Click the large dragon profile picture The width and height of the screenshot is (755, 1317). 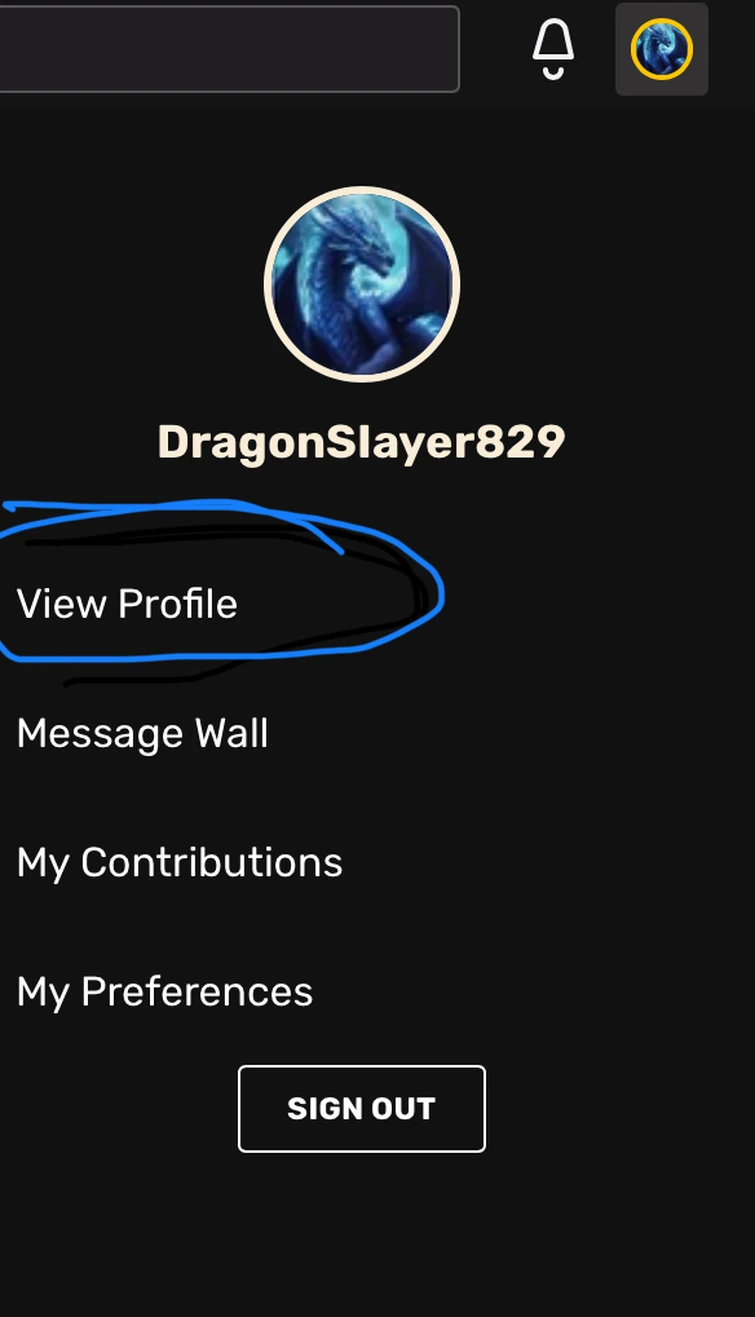coord(361,284)
